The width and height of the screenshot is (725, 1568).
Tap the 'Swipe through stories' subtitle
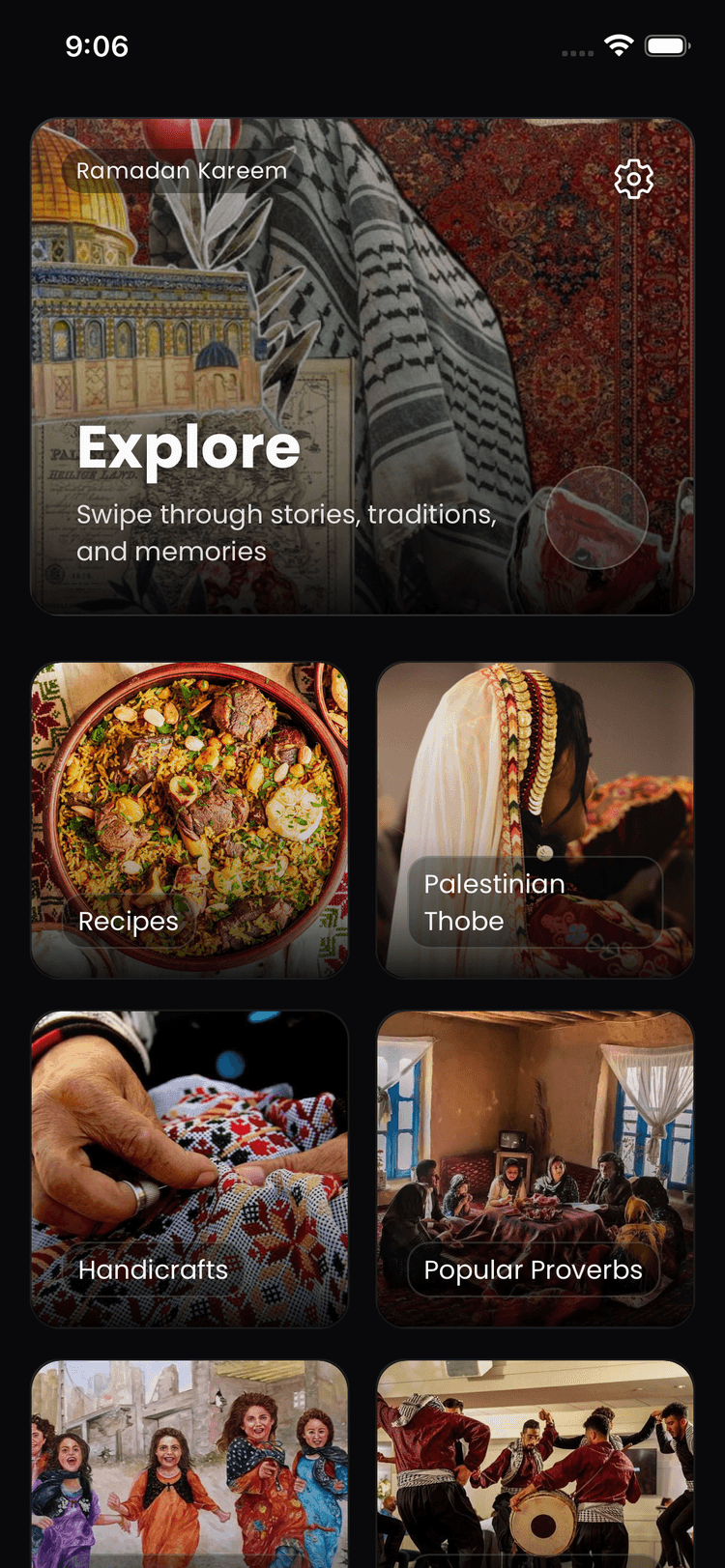coord(286,532)
